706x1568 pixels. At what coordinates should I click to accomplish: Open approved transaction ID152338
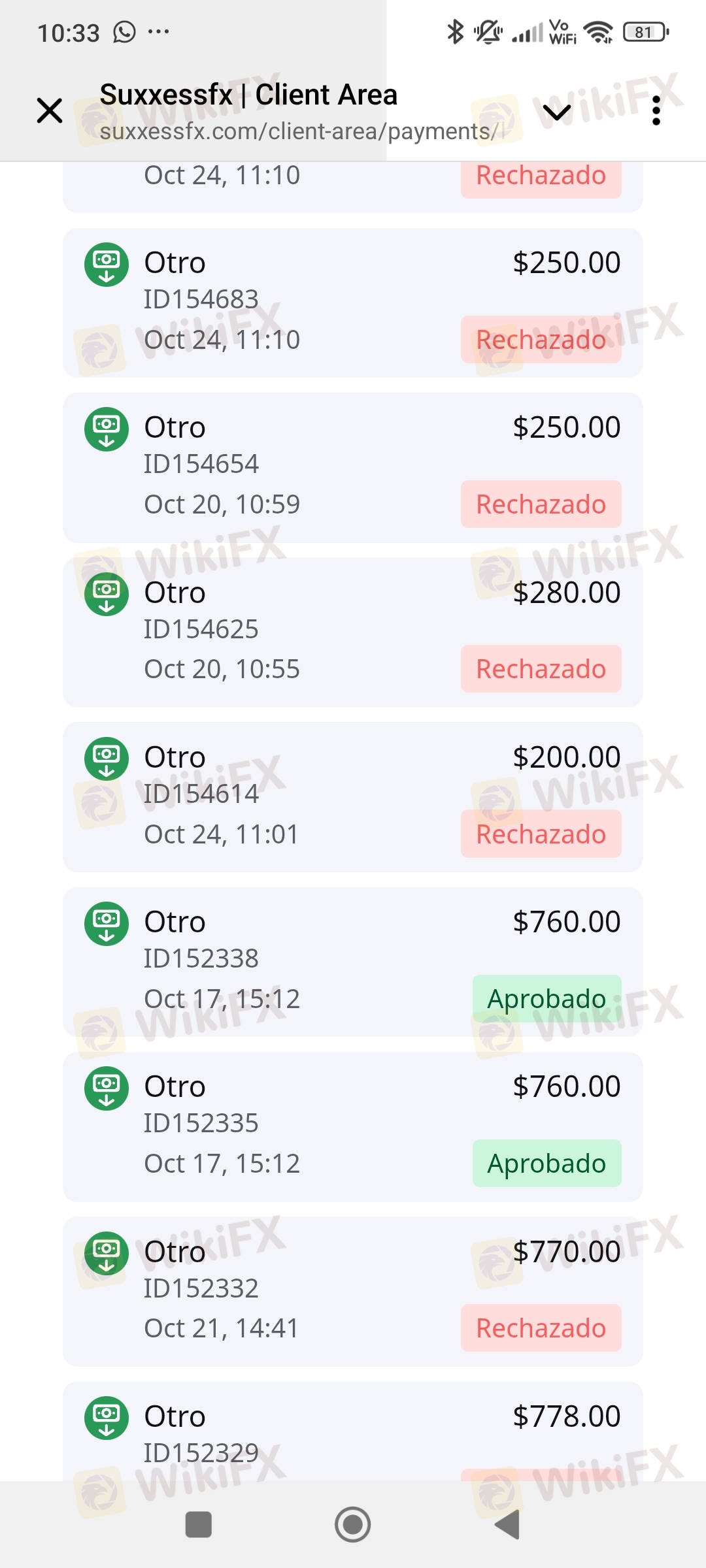click(353, 961)
